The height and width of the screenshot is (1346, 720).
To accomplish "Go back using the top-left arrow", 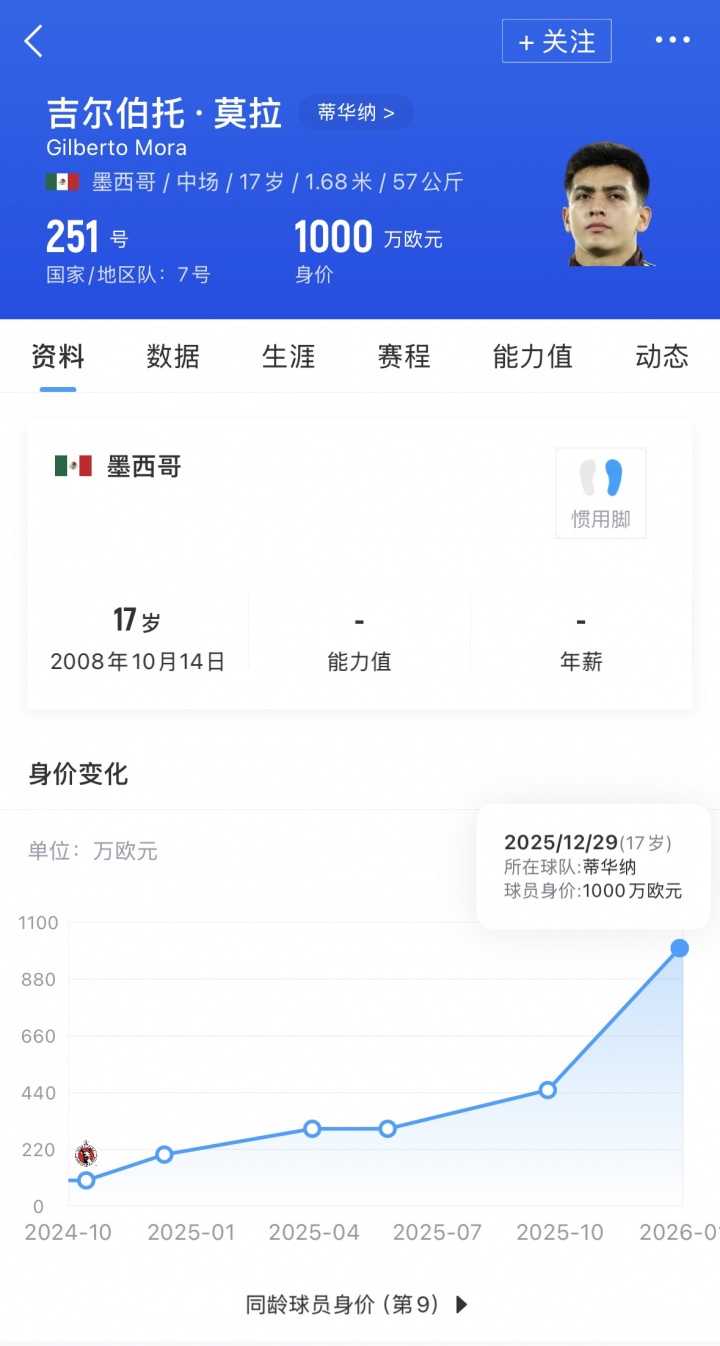I will 34,42.
